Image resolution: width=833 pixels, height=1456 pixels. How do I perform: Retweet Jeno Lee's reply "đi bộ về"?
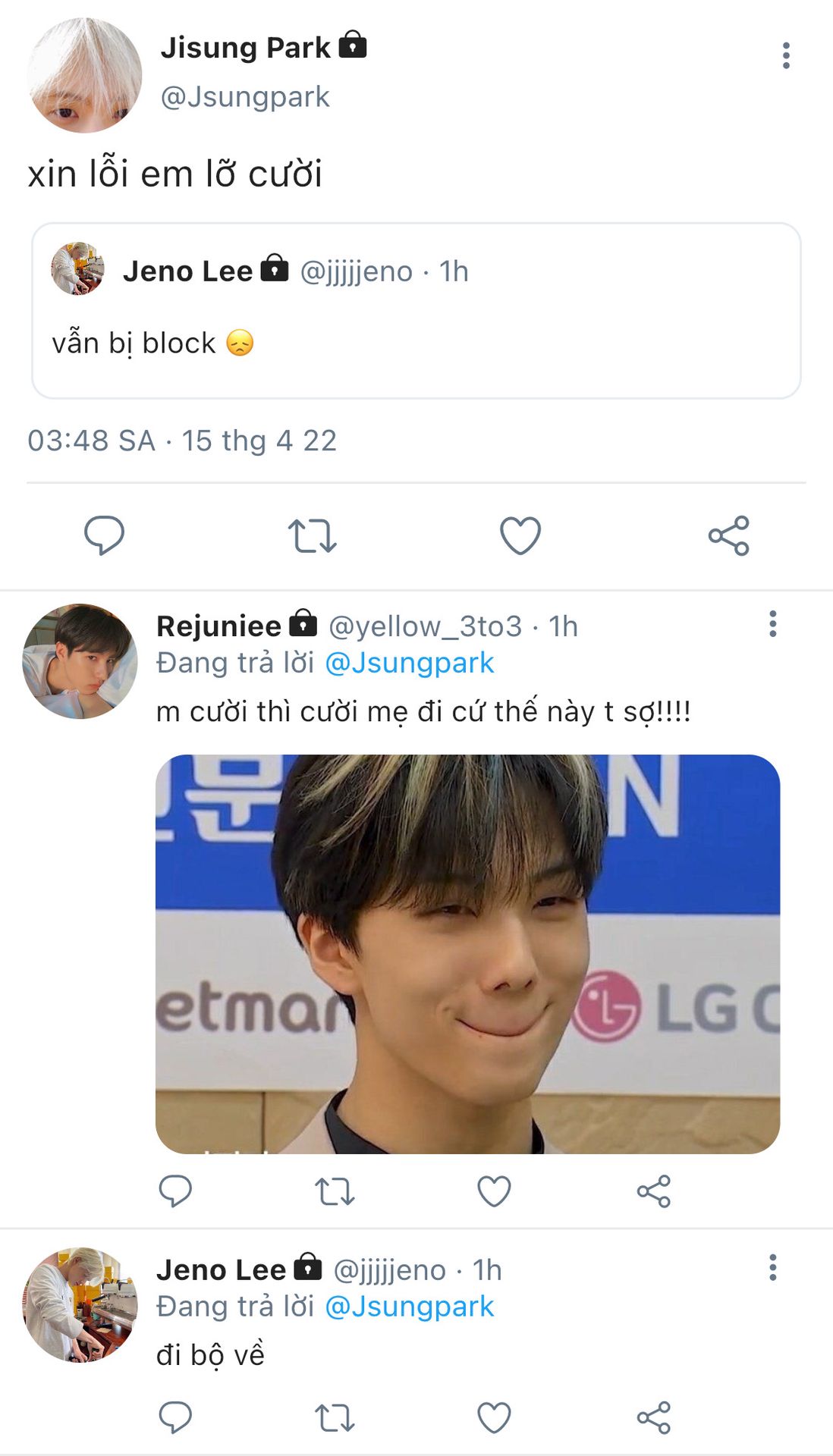[335, 1417]
